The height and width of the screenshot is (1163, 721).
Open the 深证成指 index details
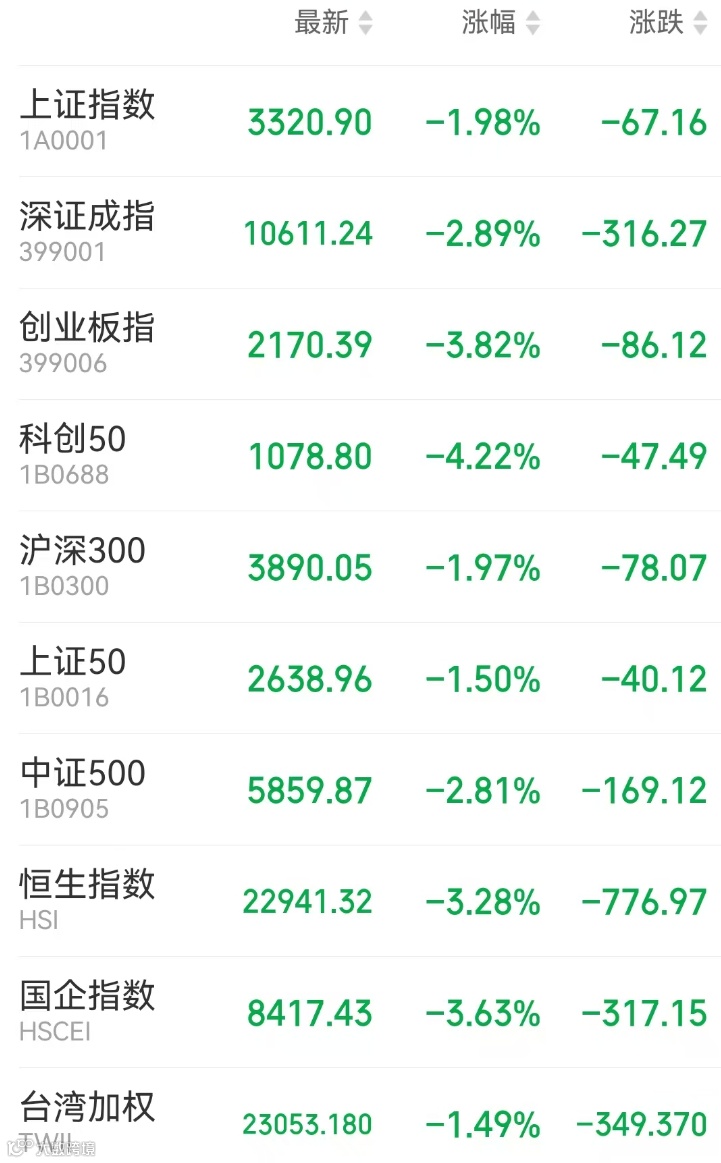[369, 233]
